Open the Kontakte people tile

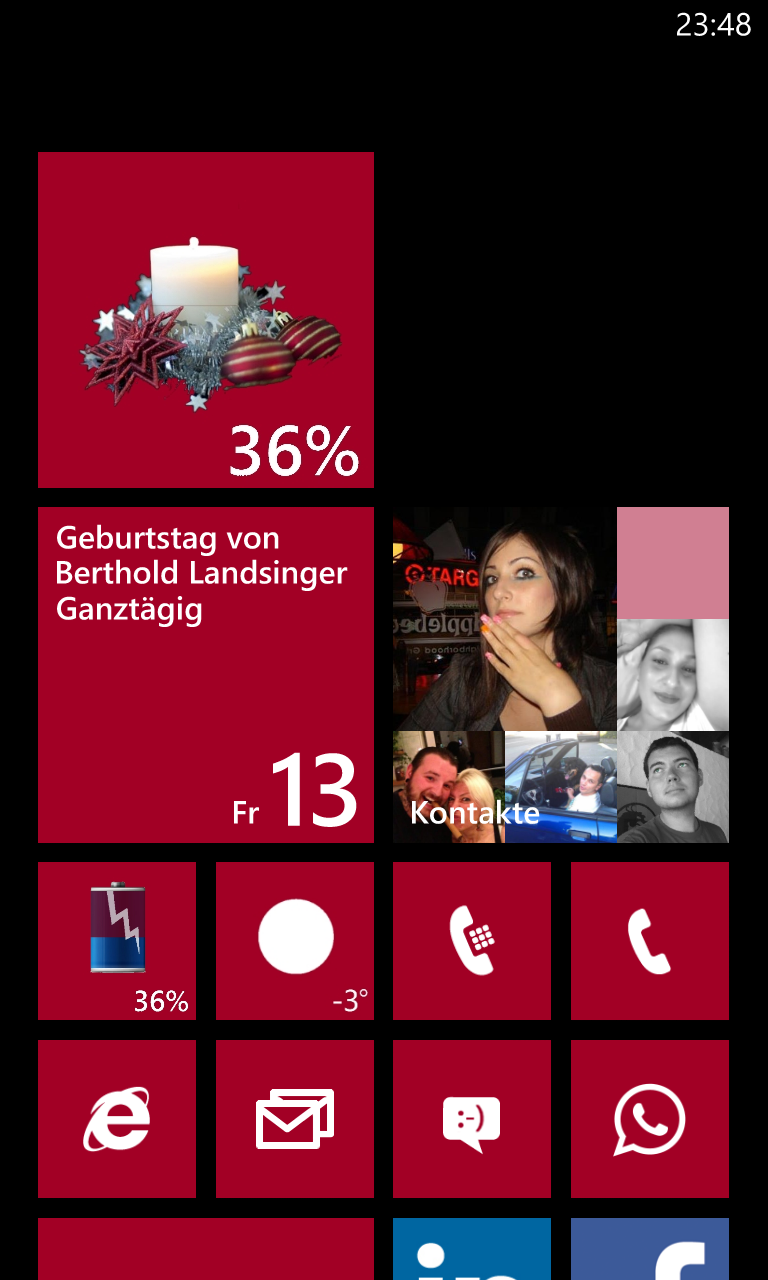coord(561,675)
